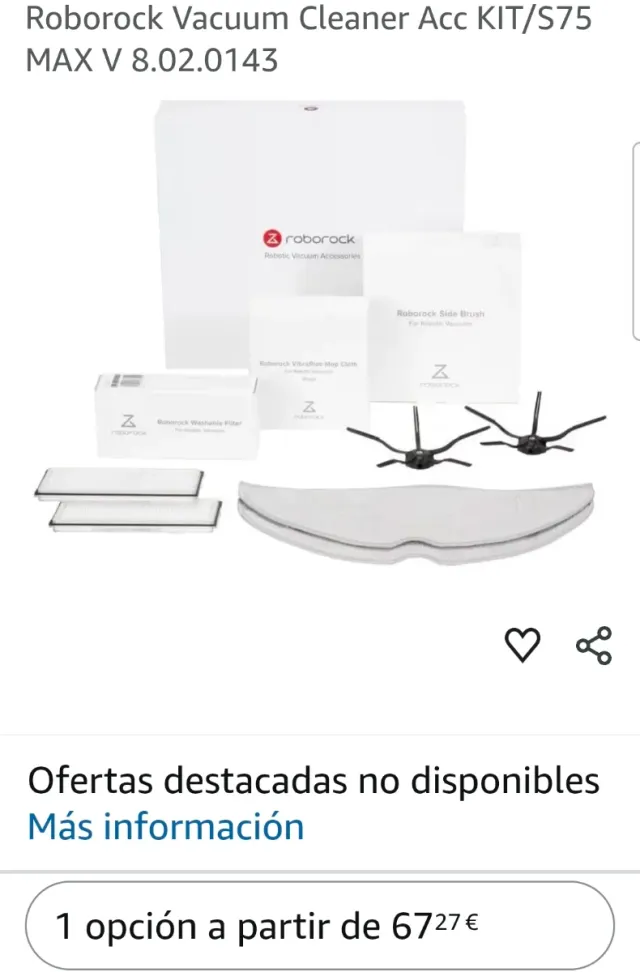Image resolution: width=640 pixels, height=972 pixels.
Task: View the 1 opción a partir de 67,27€ offer
Action: (320, 926)
